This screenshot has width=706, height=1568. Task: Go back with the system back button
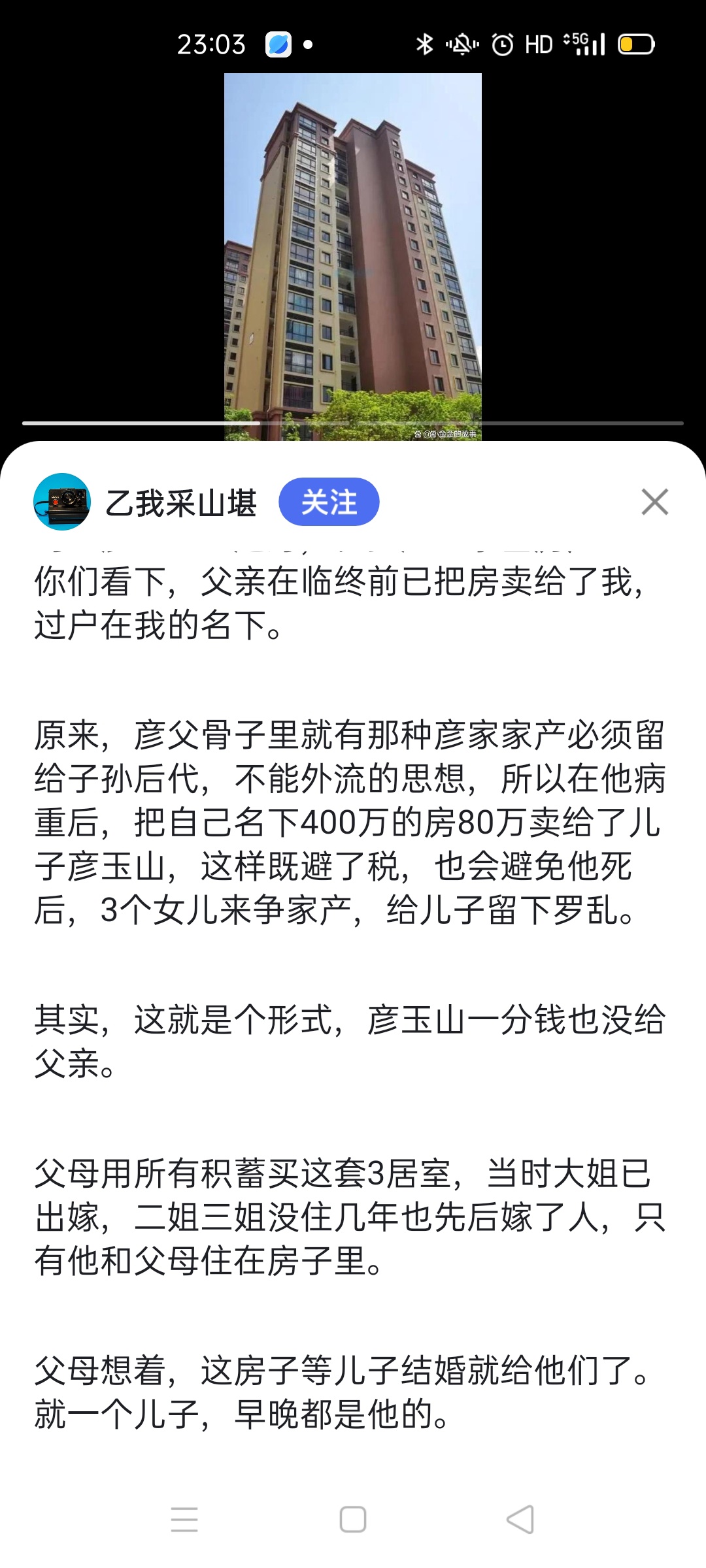520,1519
